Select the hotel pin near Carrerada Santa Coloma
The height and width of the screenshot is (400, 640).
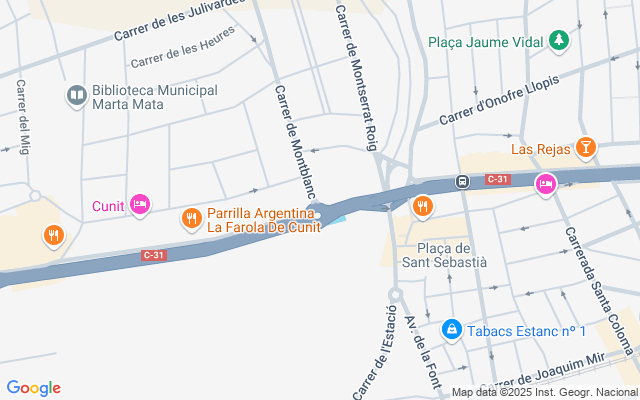545,183
